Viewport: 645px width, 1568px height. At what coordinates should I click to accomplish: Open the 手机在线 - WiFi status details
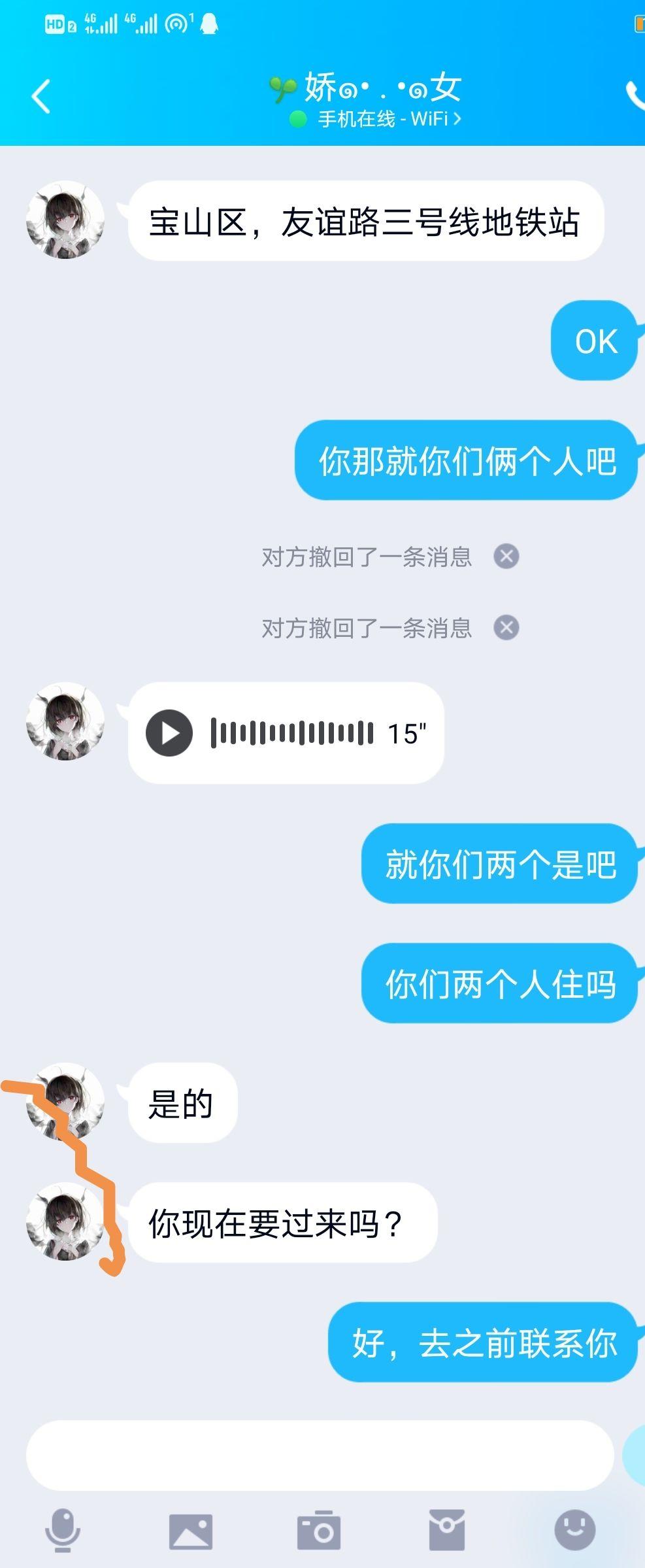coord(382,119)
